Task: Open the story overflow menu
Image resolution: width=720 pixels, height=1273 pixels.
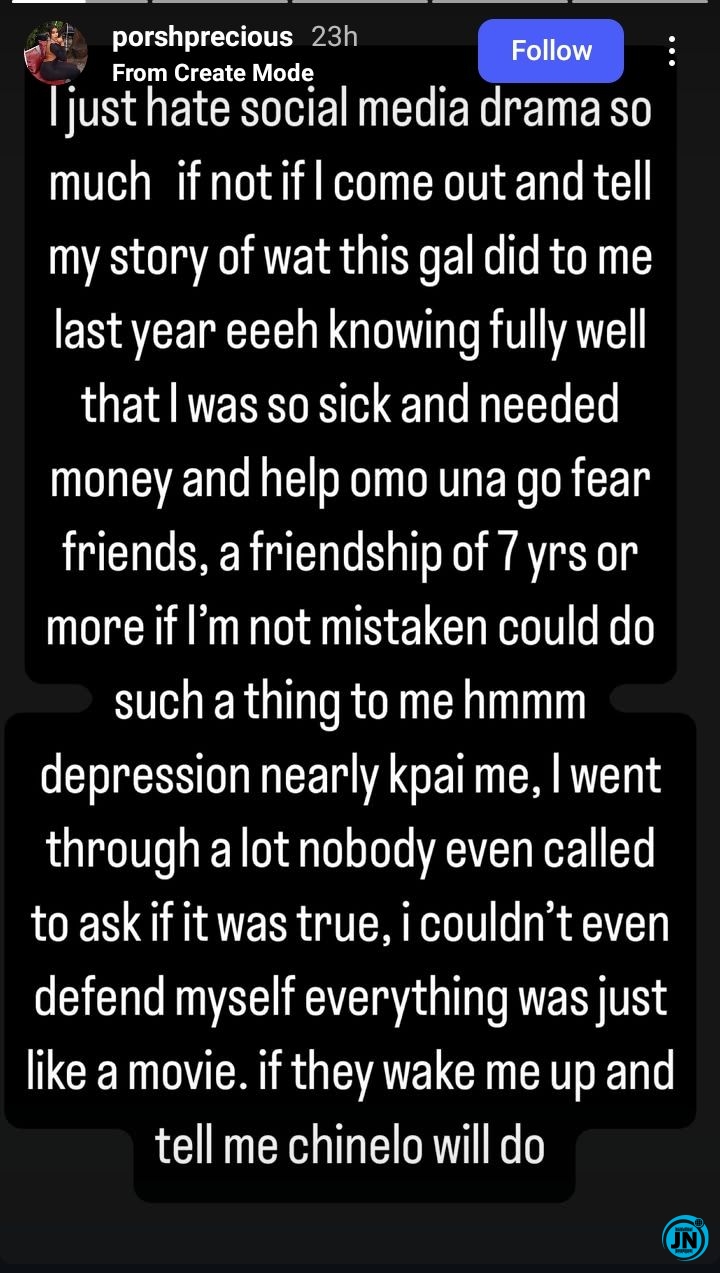Action: point(671,51)
